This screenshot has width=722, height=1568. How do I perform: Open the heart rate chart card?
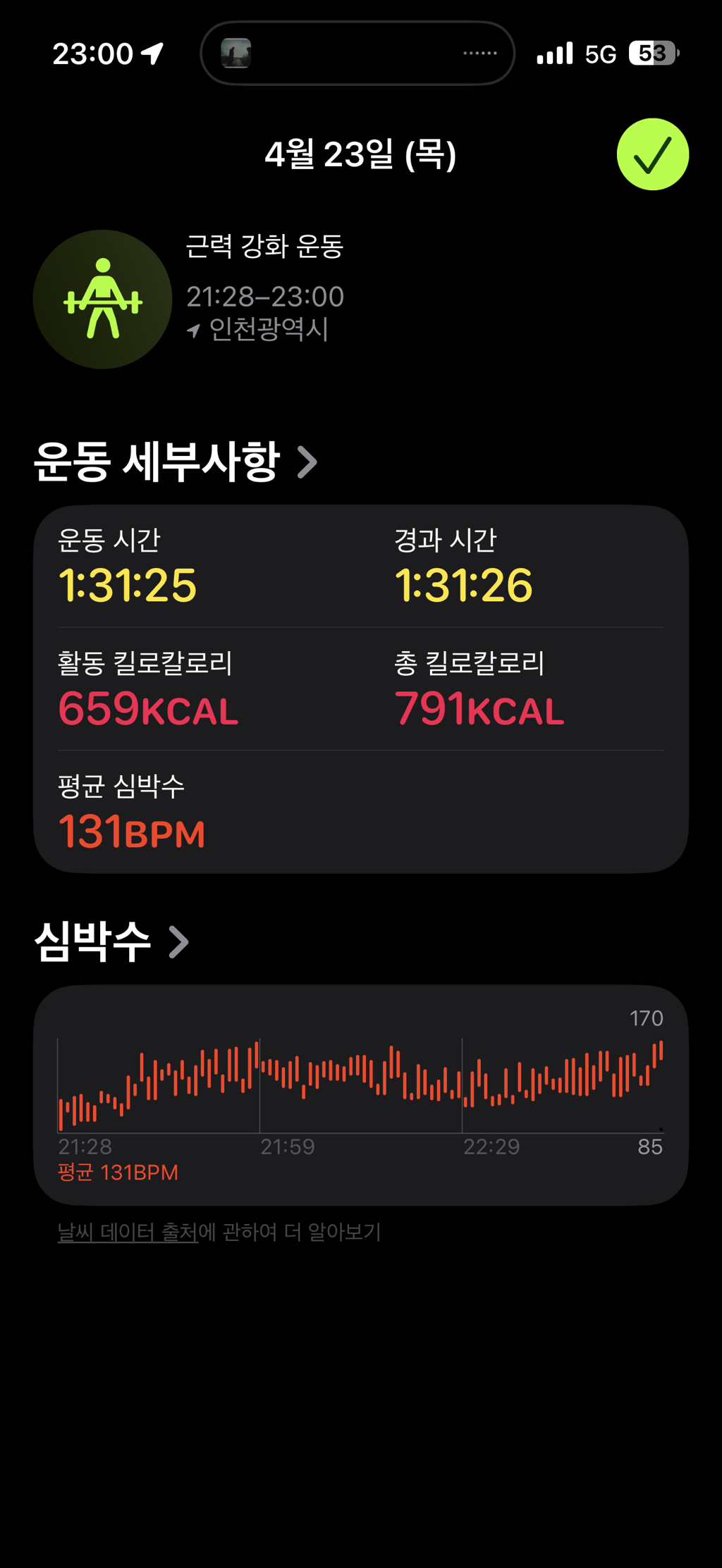pos(361,1095)
